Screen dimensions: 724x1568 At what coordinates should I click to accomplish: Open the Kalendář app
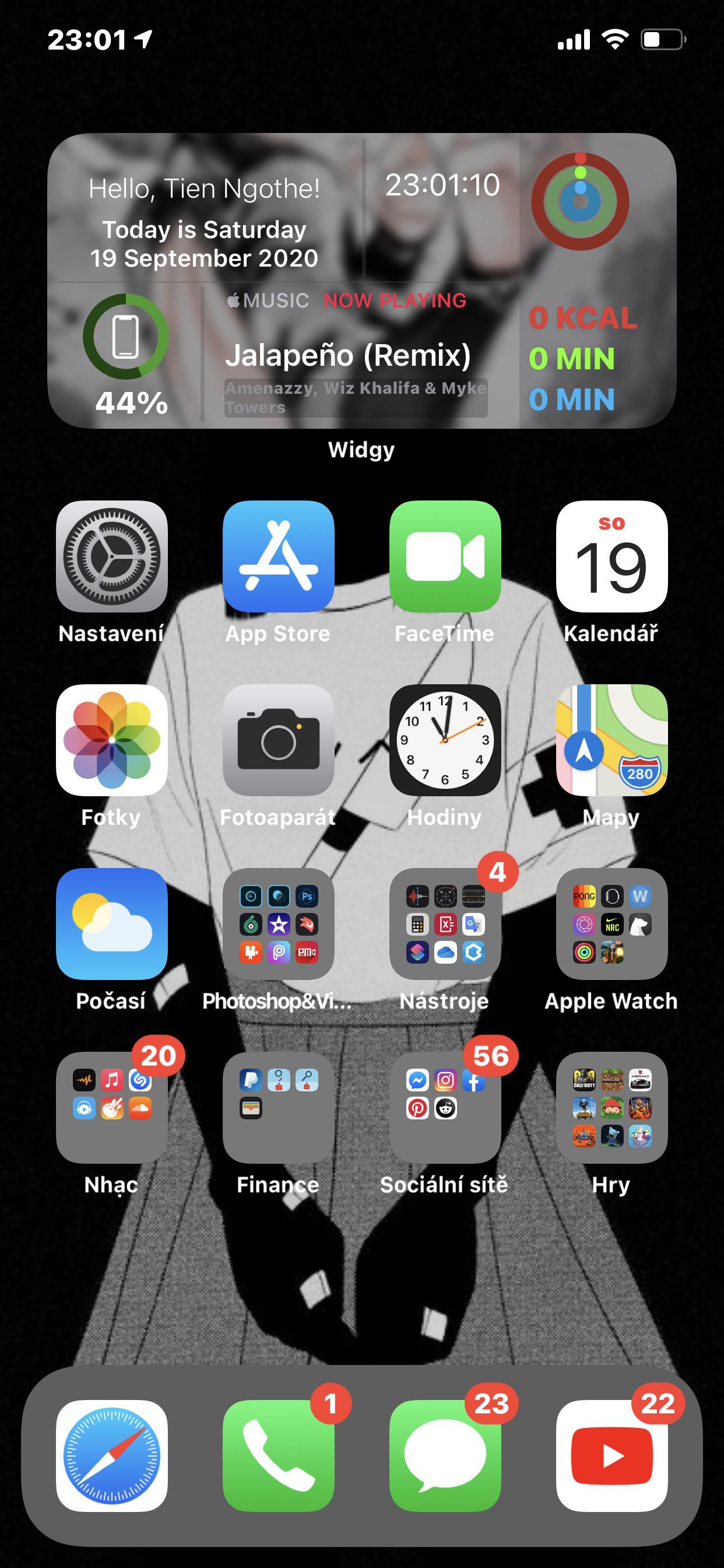click(x=611, y=556)
